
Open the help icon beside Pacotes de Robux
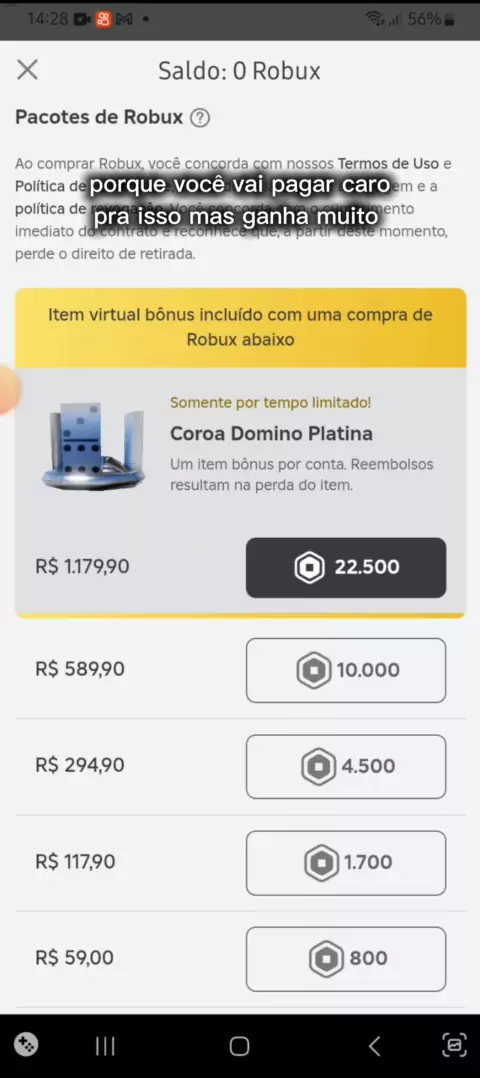point(199,118)
